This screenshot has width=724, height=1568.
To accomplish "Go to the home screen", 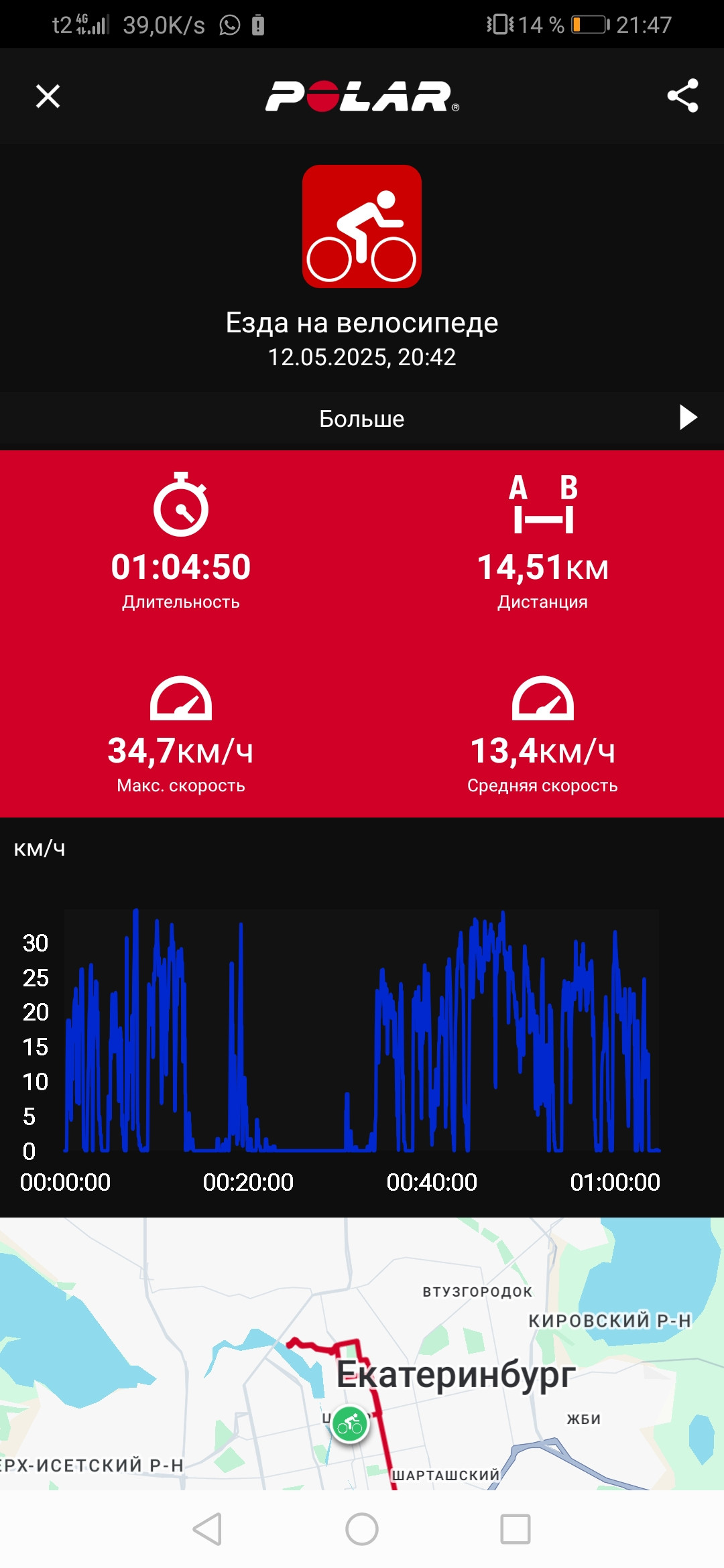I will tap(362, 1529).
